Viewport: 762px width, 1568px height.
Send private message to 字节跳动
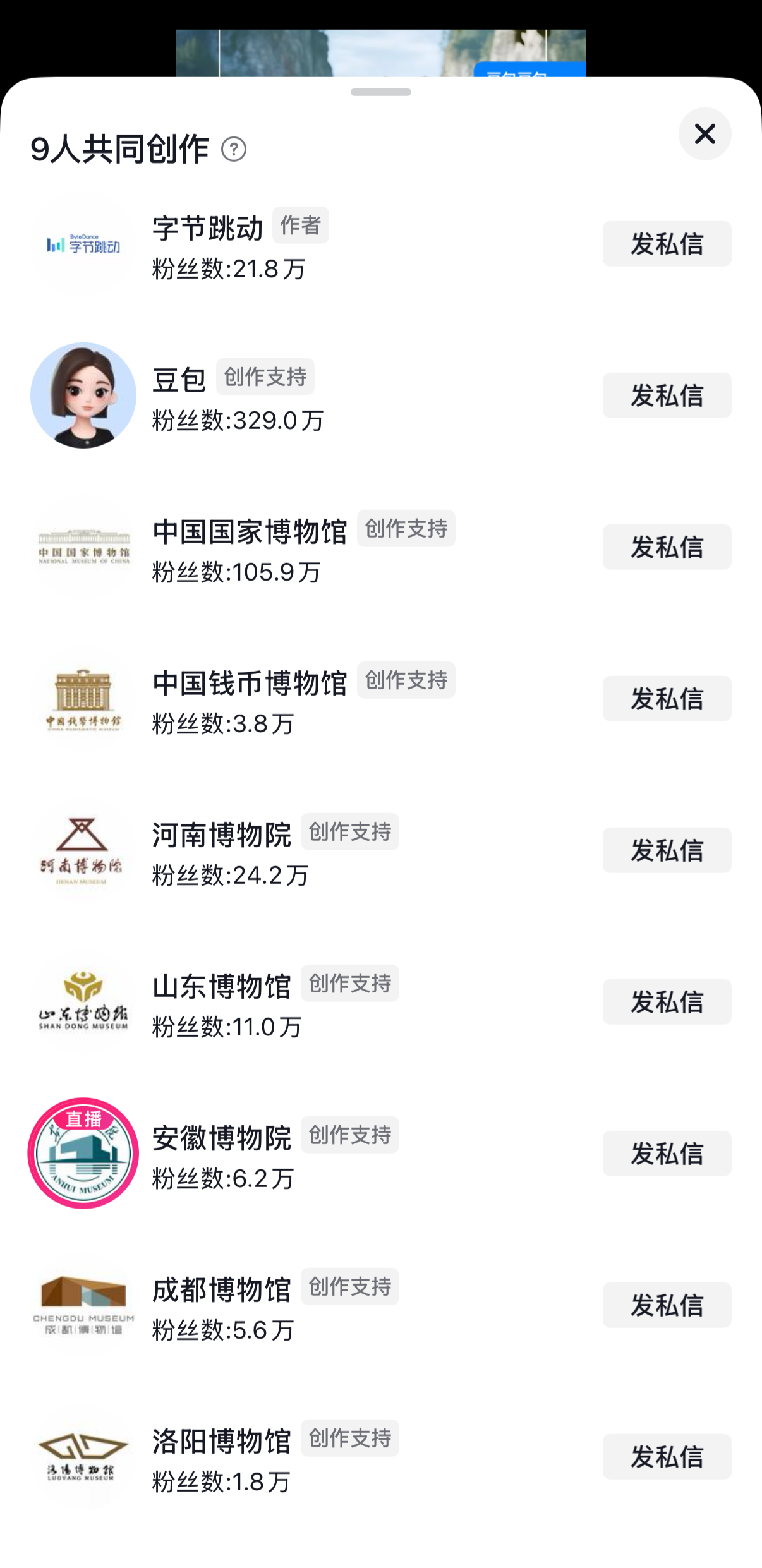[667, 243]
